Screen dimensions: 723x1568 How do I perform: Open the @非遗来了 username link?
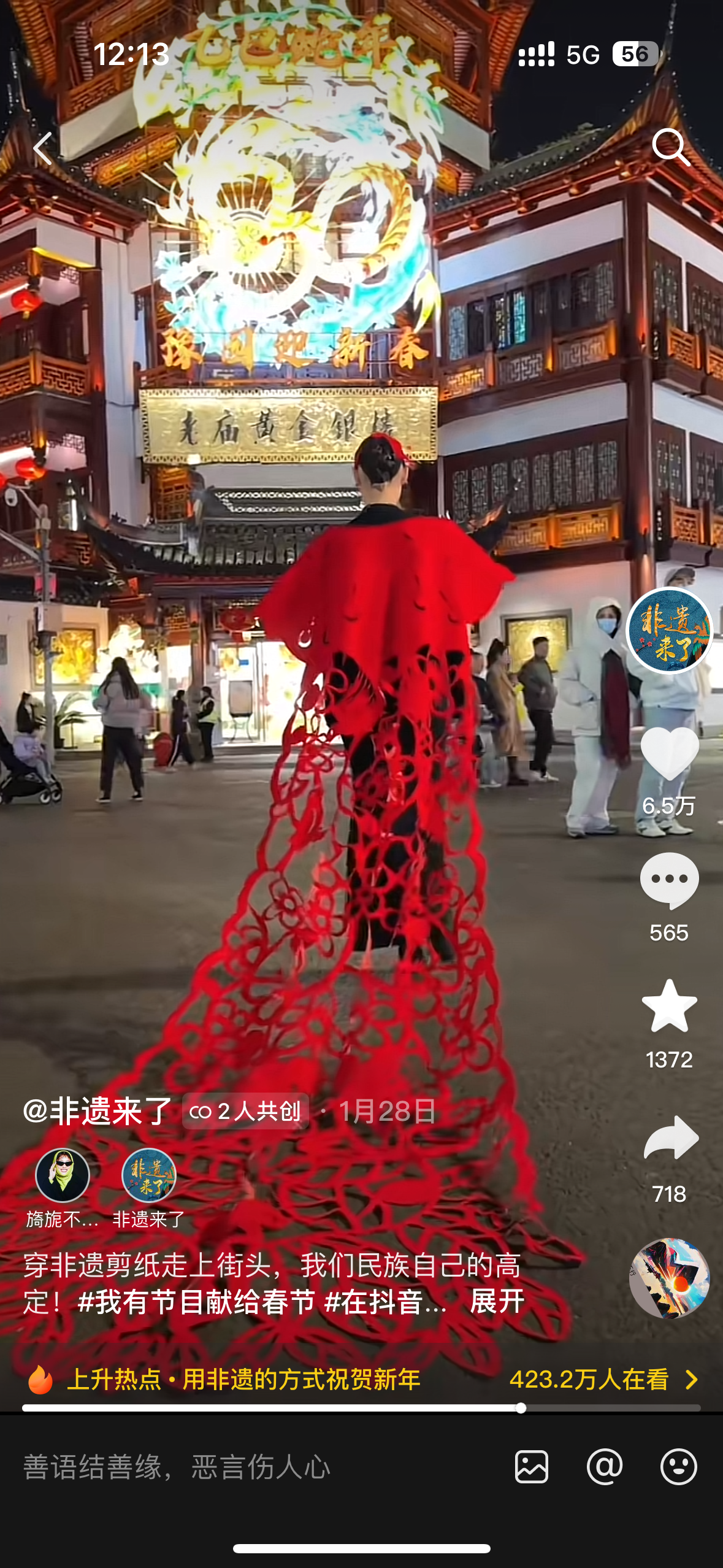[x=98, y=1111]
